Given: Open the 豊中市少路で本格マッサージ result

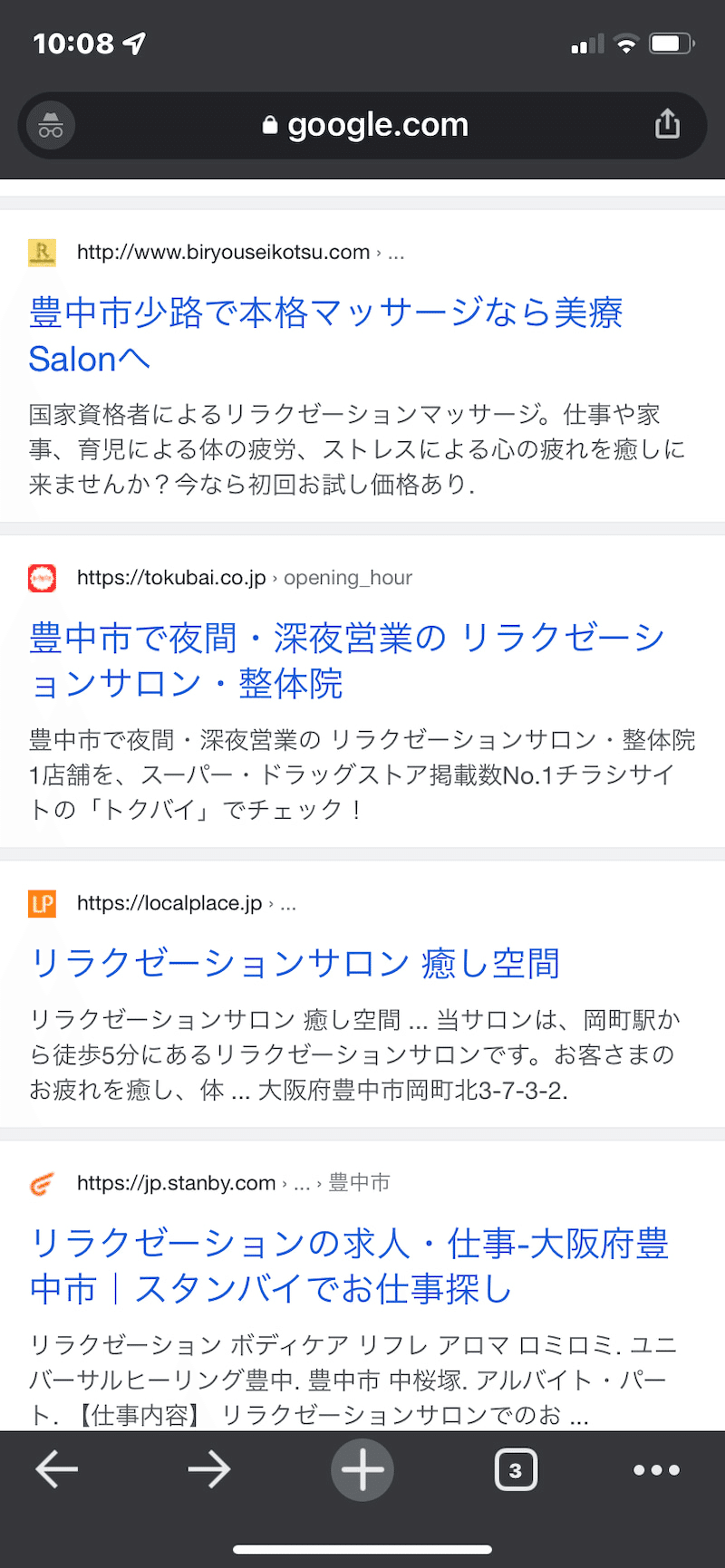Looking at the screenshot, I should pyautogui.click(x=326, y=335).
